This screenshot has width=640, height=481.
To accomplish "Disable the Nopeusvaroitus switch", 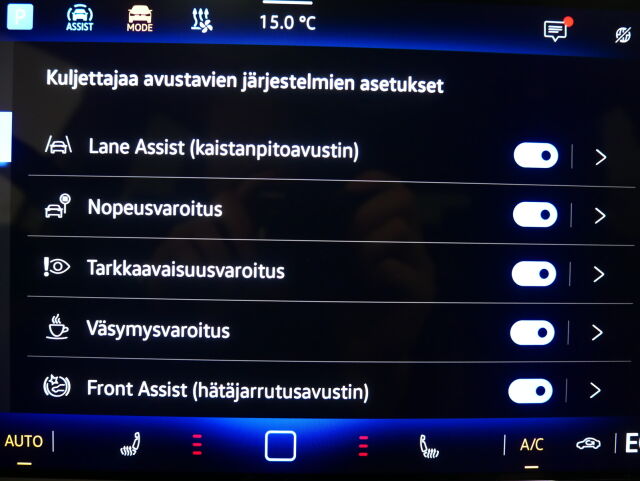I will point(534,214).
